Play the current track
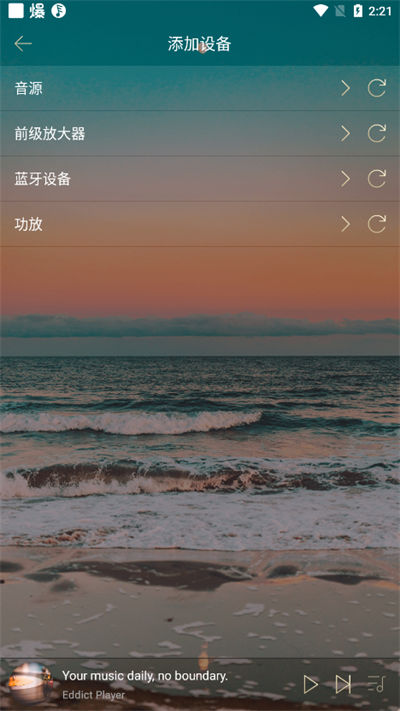 (x=311, y=684)
